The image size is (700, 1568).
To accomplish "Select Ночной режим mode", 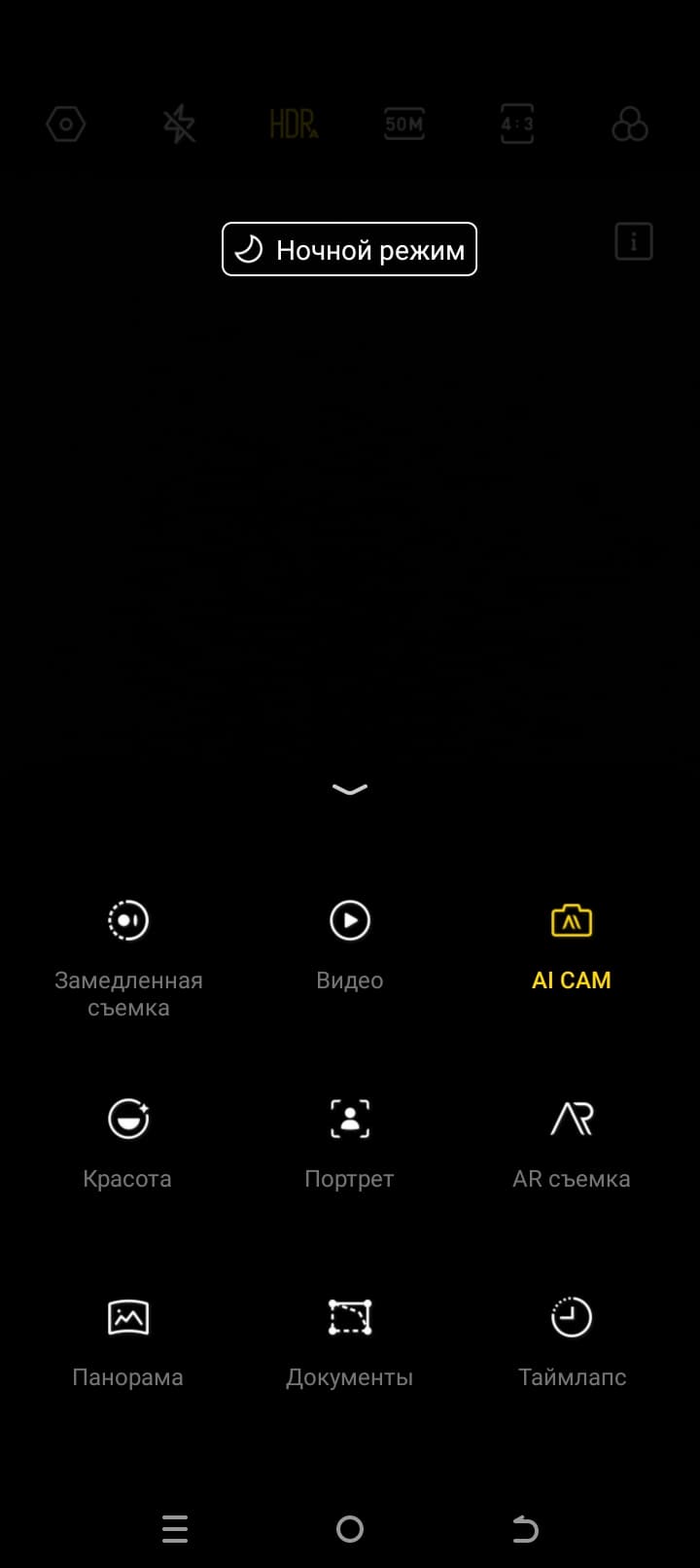I will tap(349, 250).
